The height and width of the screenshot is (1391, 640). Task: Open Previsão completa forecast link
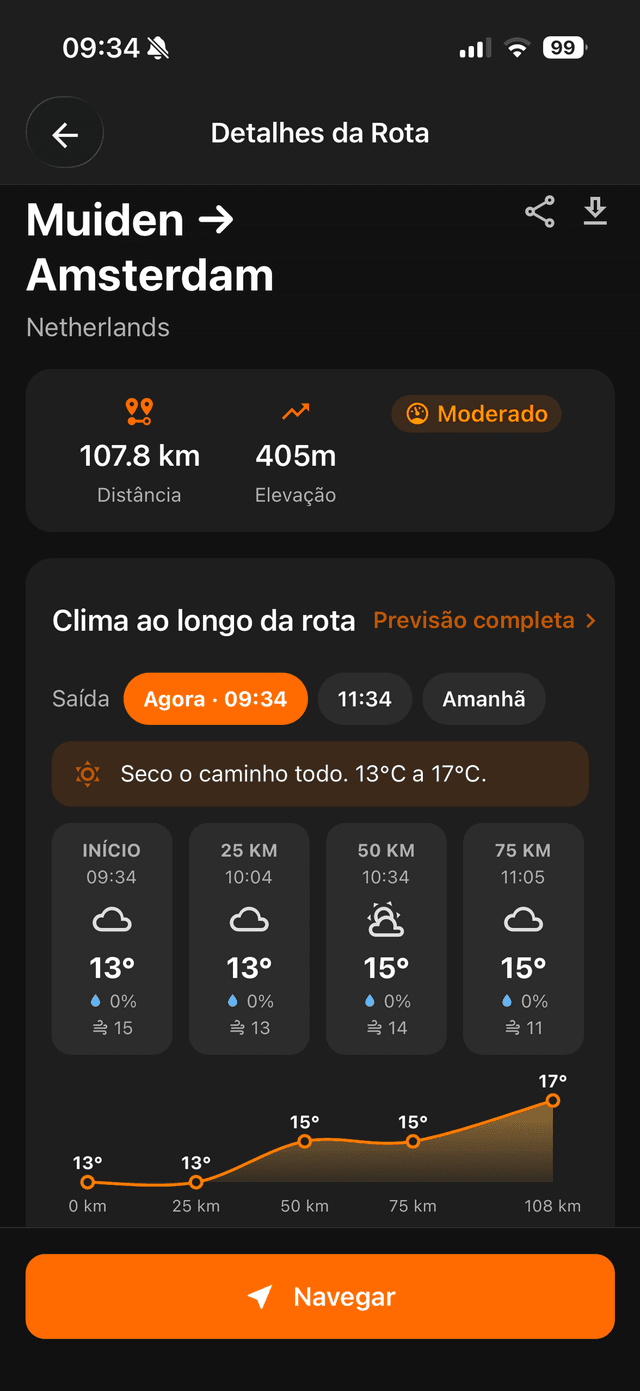pos(485,620)
